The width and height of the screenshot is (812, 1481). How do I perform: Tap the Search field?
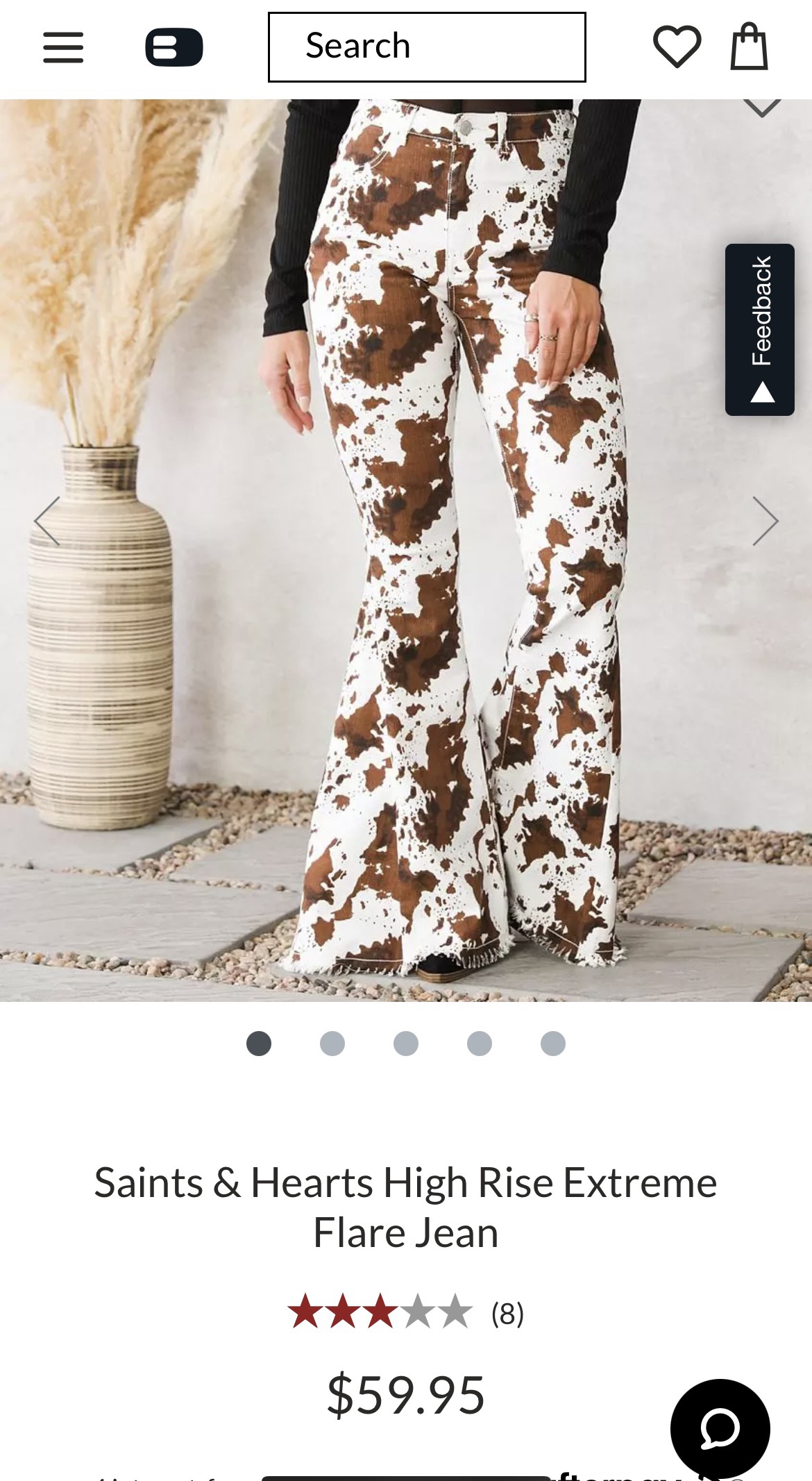pyautogui.click(x=426, y=47)
